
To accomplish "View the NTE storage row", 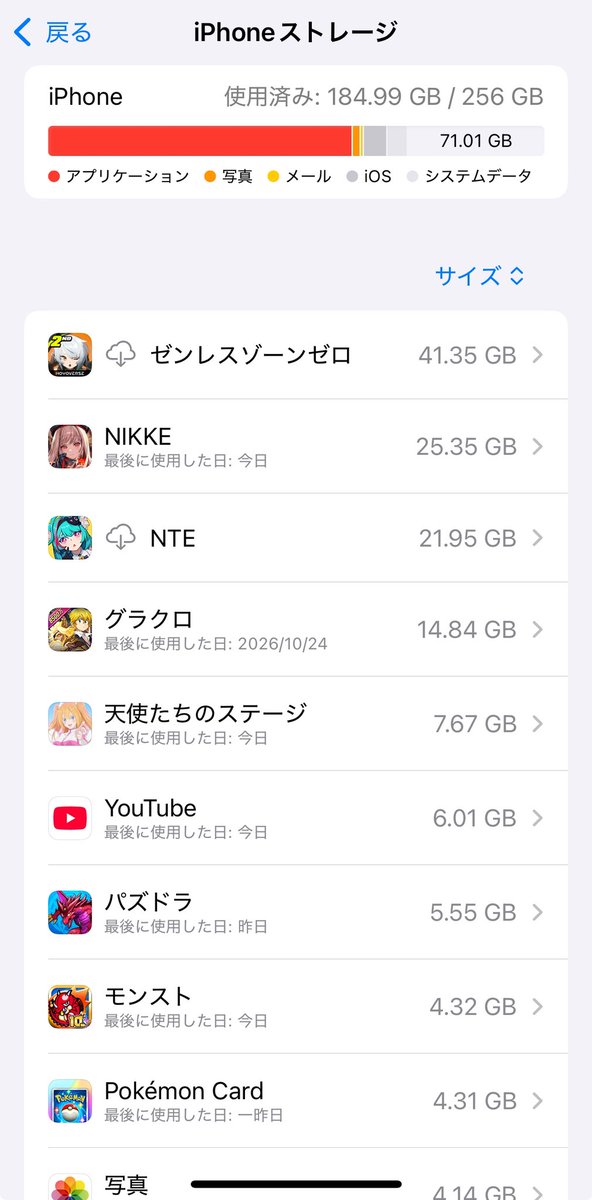I will [x=296, y=538].
